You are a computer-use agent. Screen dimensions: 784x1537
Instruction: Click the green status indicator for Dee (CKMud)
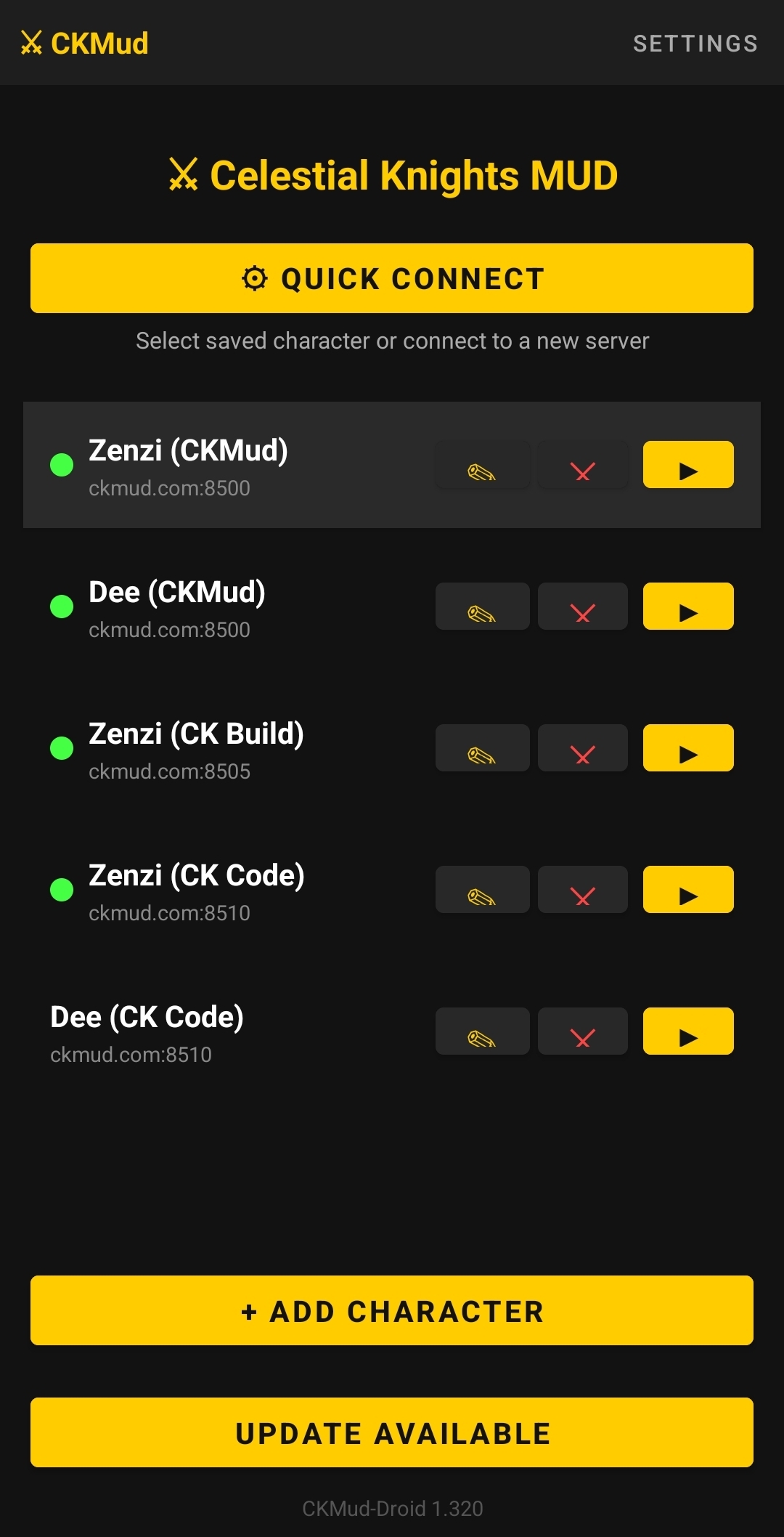[x=62, y=606]
